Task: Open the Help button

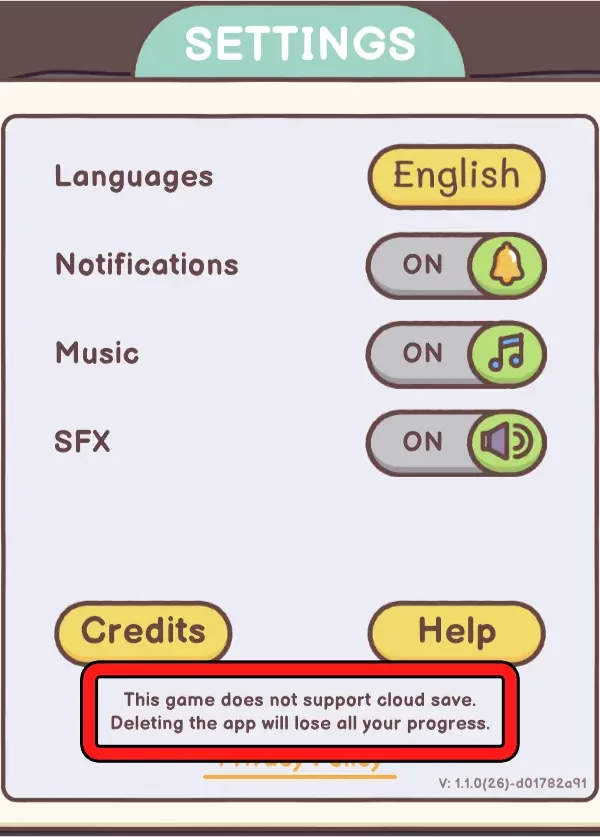Action: 456,631
